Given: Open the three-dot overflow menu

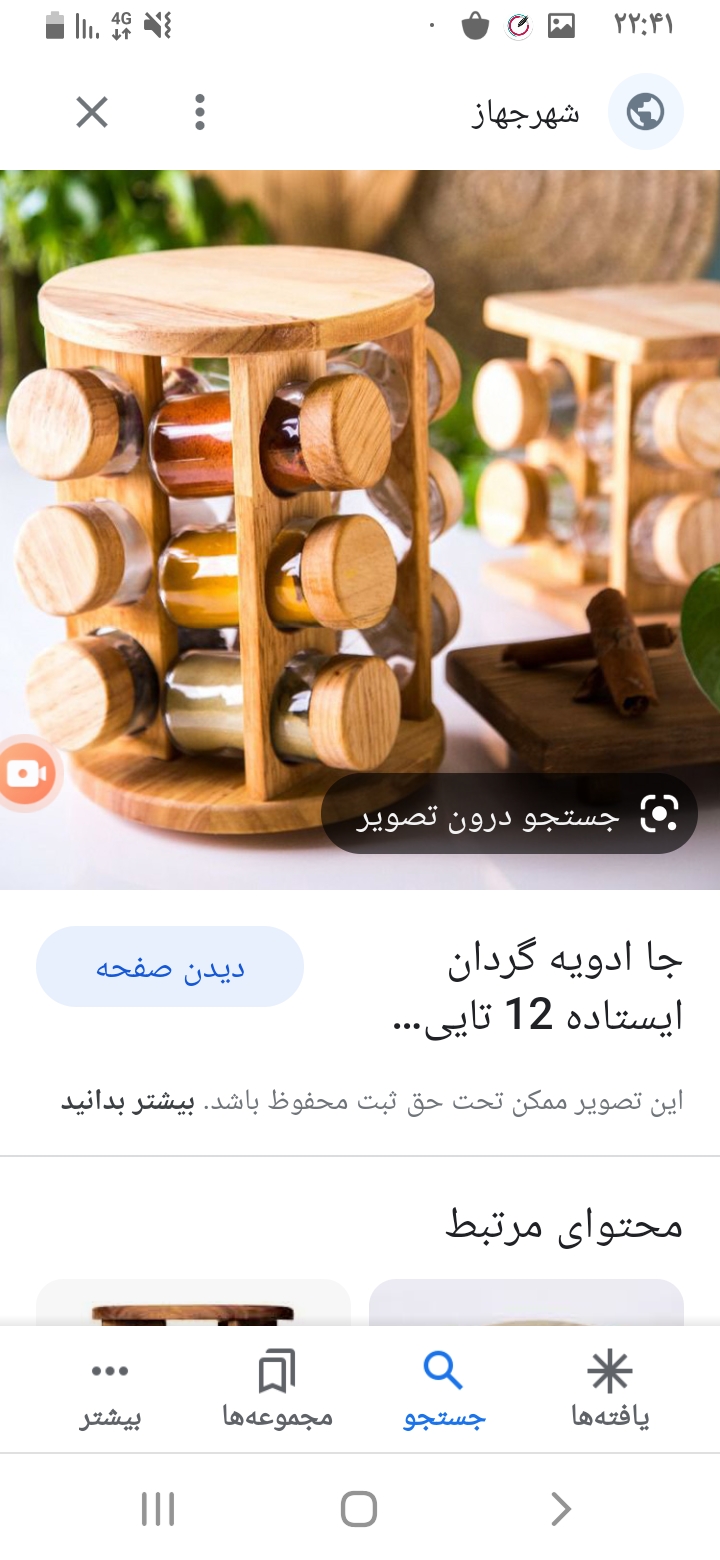Looking at the screenshot, I should [x=200, y=112].
